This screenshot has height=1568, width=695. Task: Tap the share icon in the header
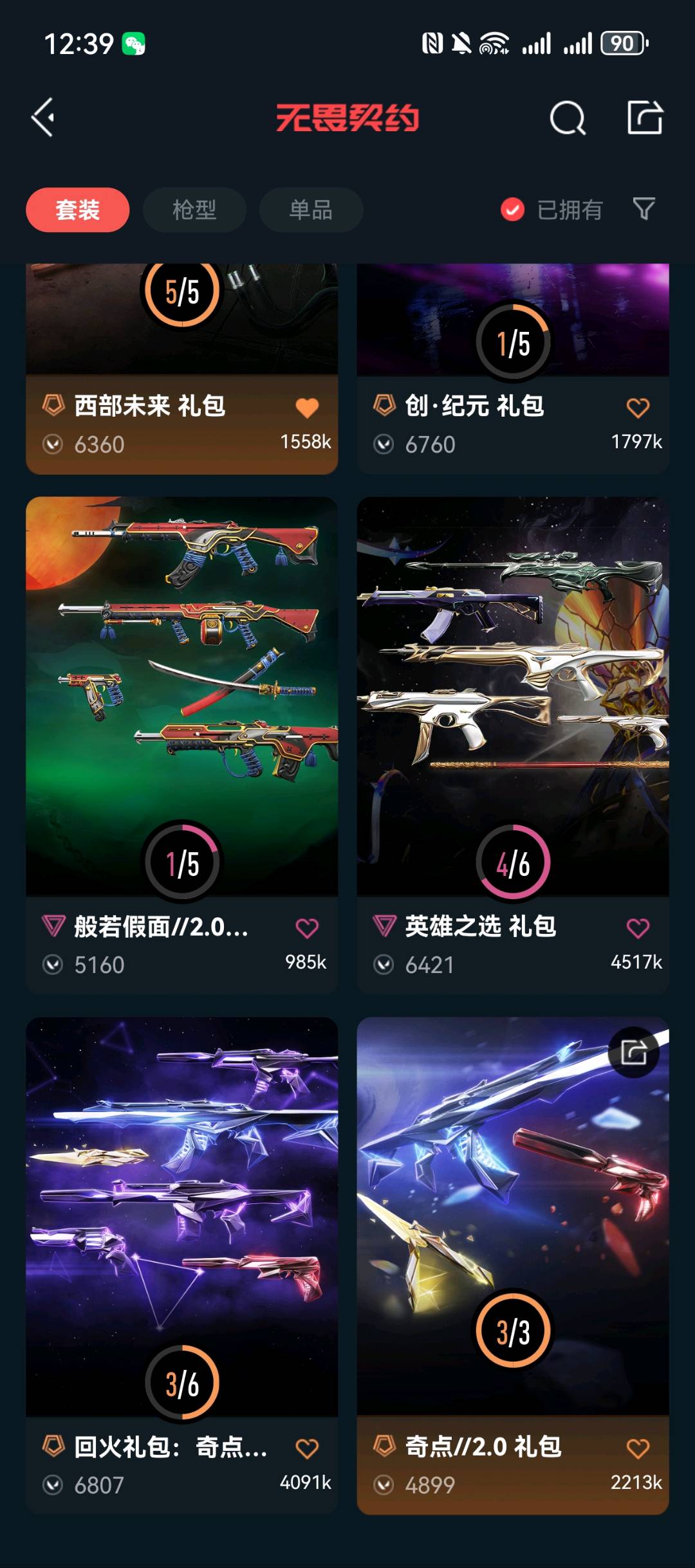(645, 118)
